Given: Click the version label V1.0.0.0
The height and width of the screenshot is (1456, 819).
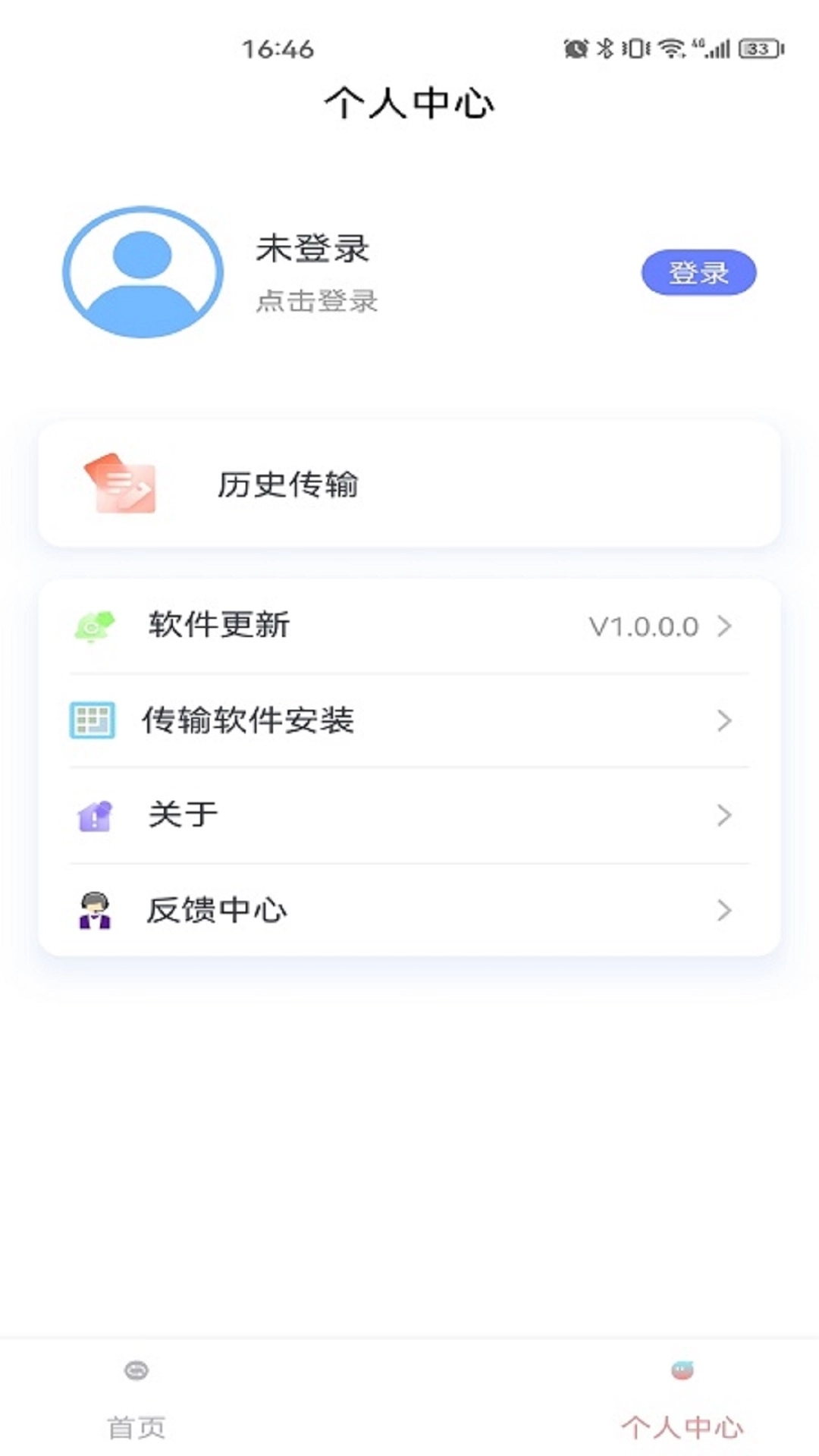Looking at the screenshot, I should point(643,626).
